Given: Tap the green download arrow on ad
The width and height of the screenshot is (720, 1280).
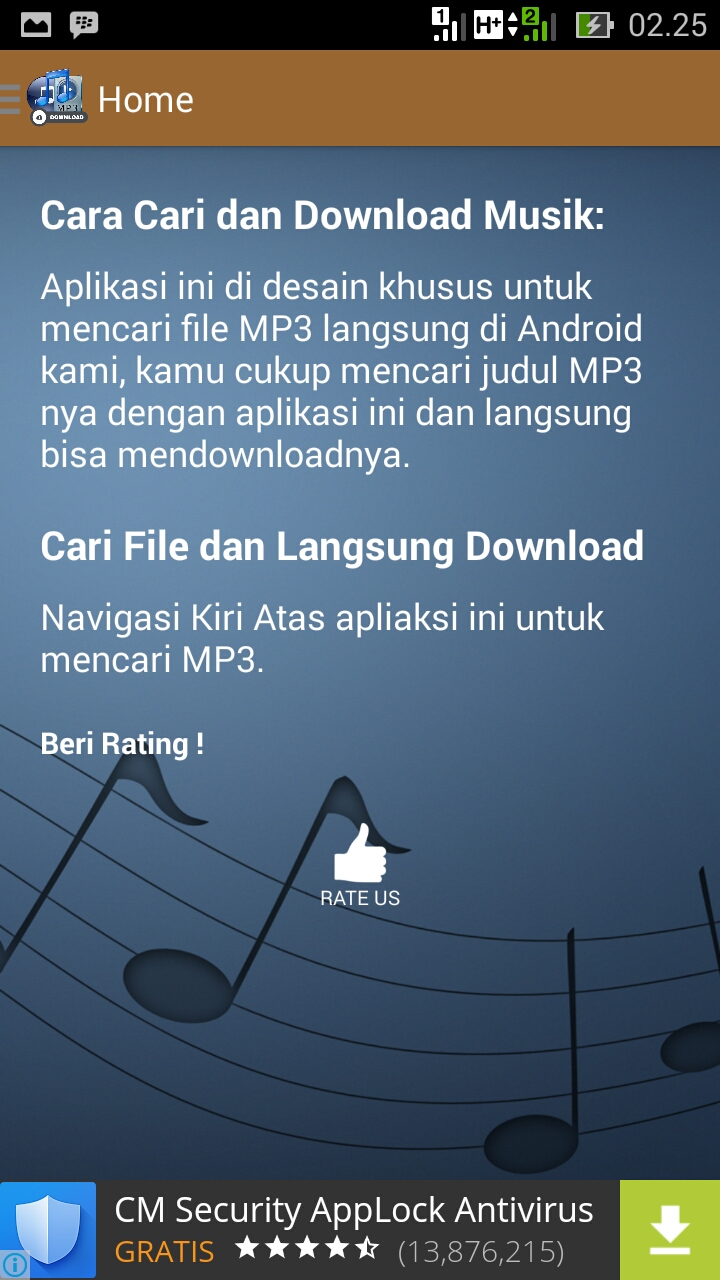Looking at the screenshot, I should click(x=669, y=1229).
